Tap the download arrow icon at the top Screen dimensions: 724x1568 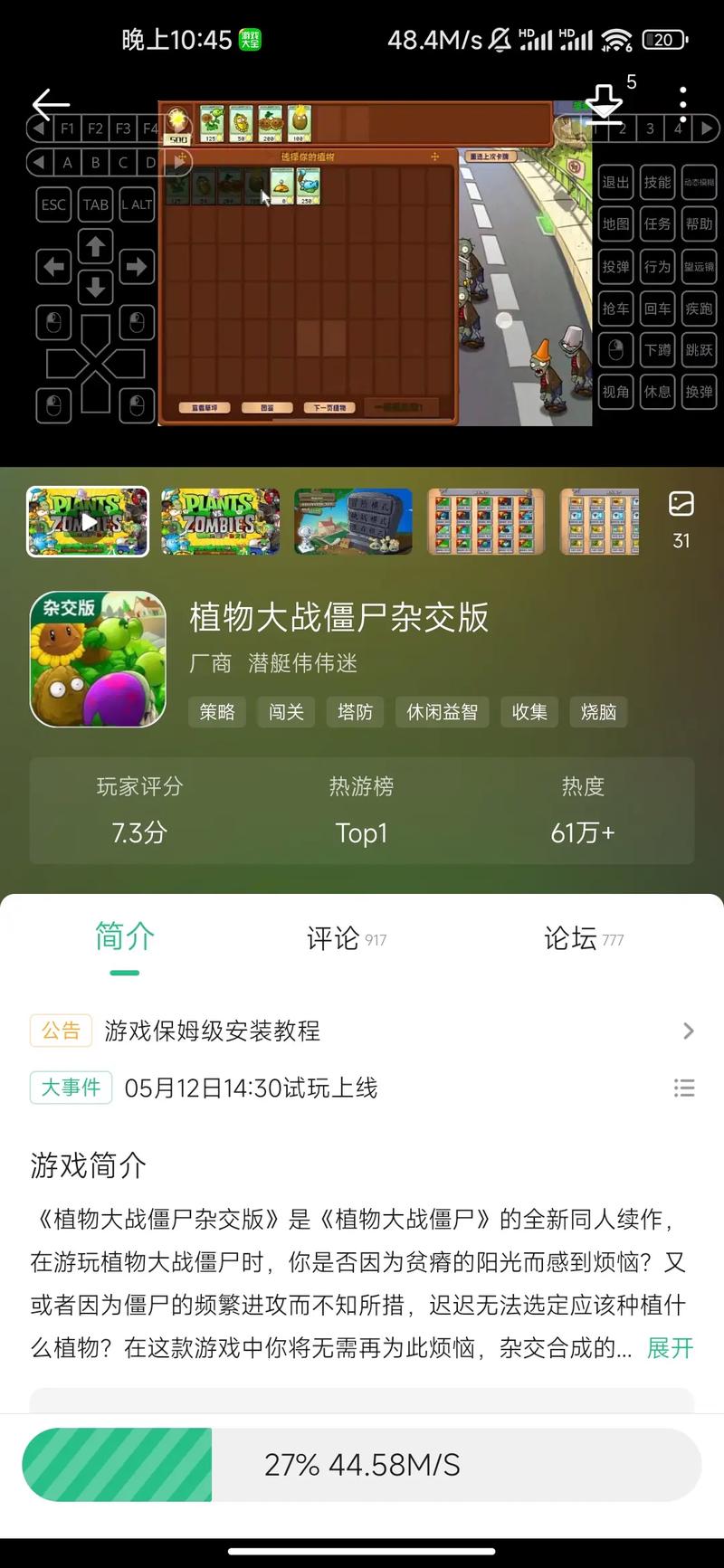[x=602, y=102]
